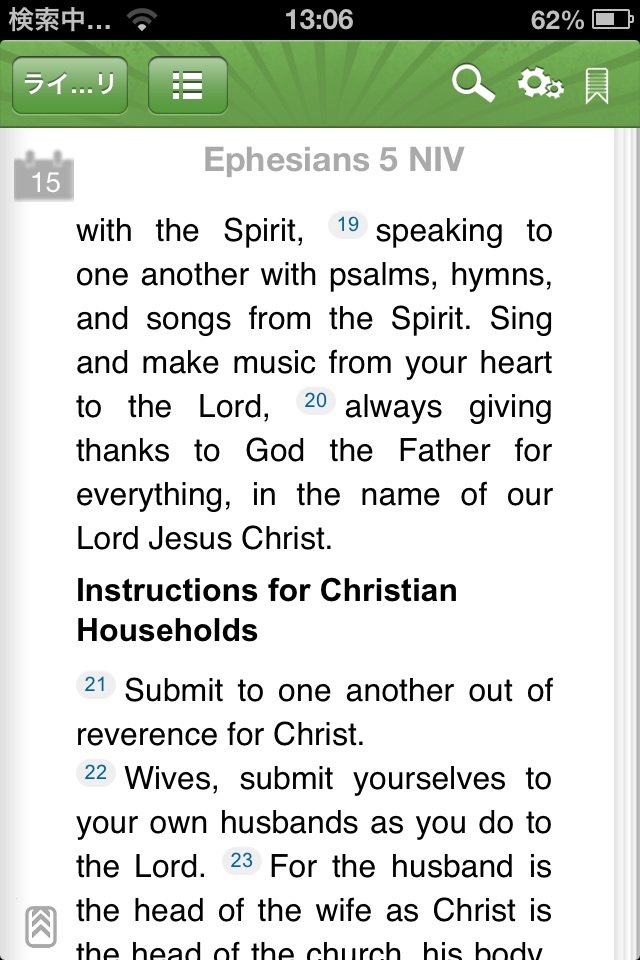The image size is (640, 960).
Task: Open the table of contents list
Action: [188, 85]
